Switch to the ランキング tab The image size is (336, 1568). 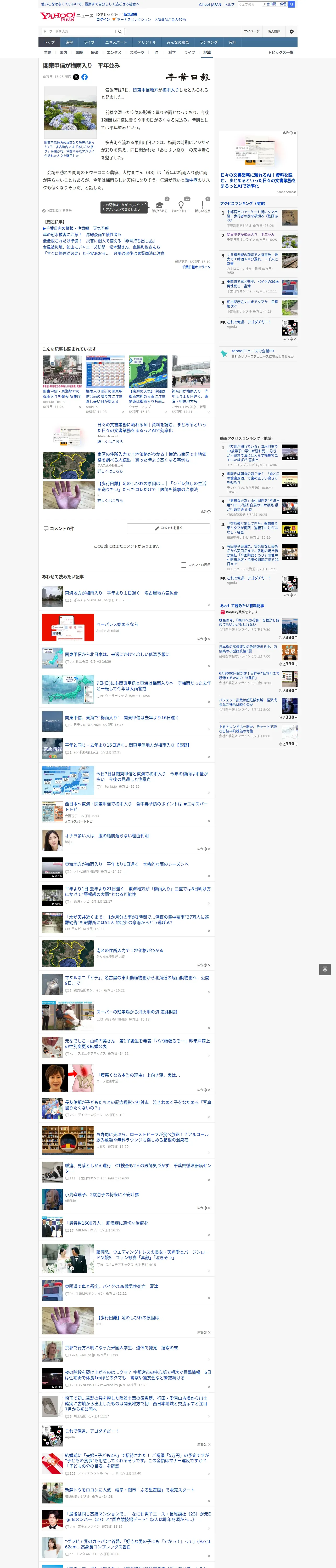pyautogui.click(x=209, y=43)
